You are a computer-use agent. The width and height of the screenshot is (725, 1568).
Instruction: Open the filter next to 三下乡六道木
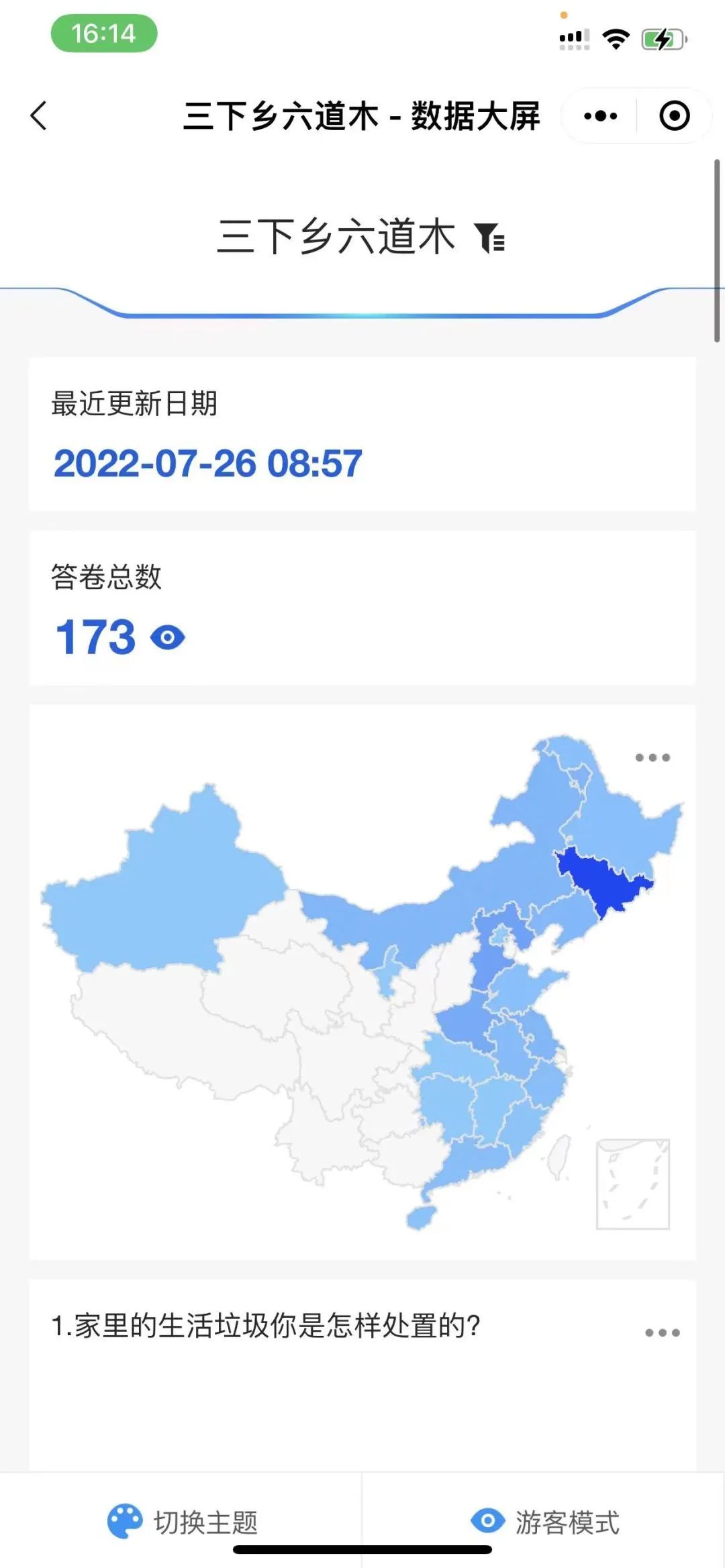[x=489, y=238]
